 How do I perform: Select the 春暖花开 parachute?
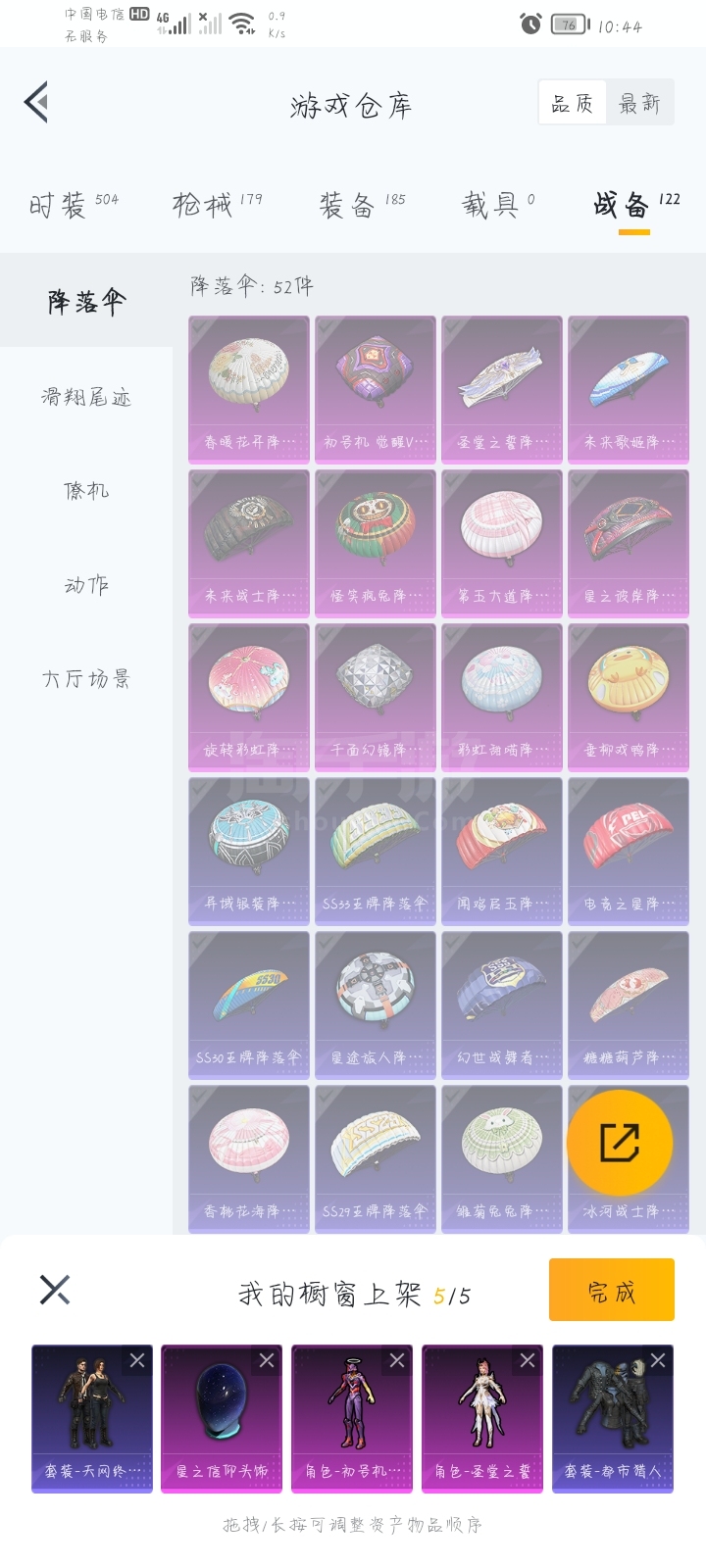tap(249, 388)
